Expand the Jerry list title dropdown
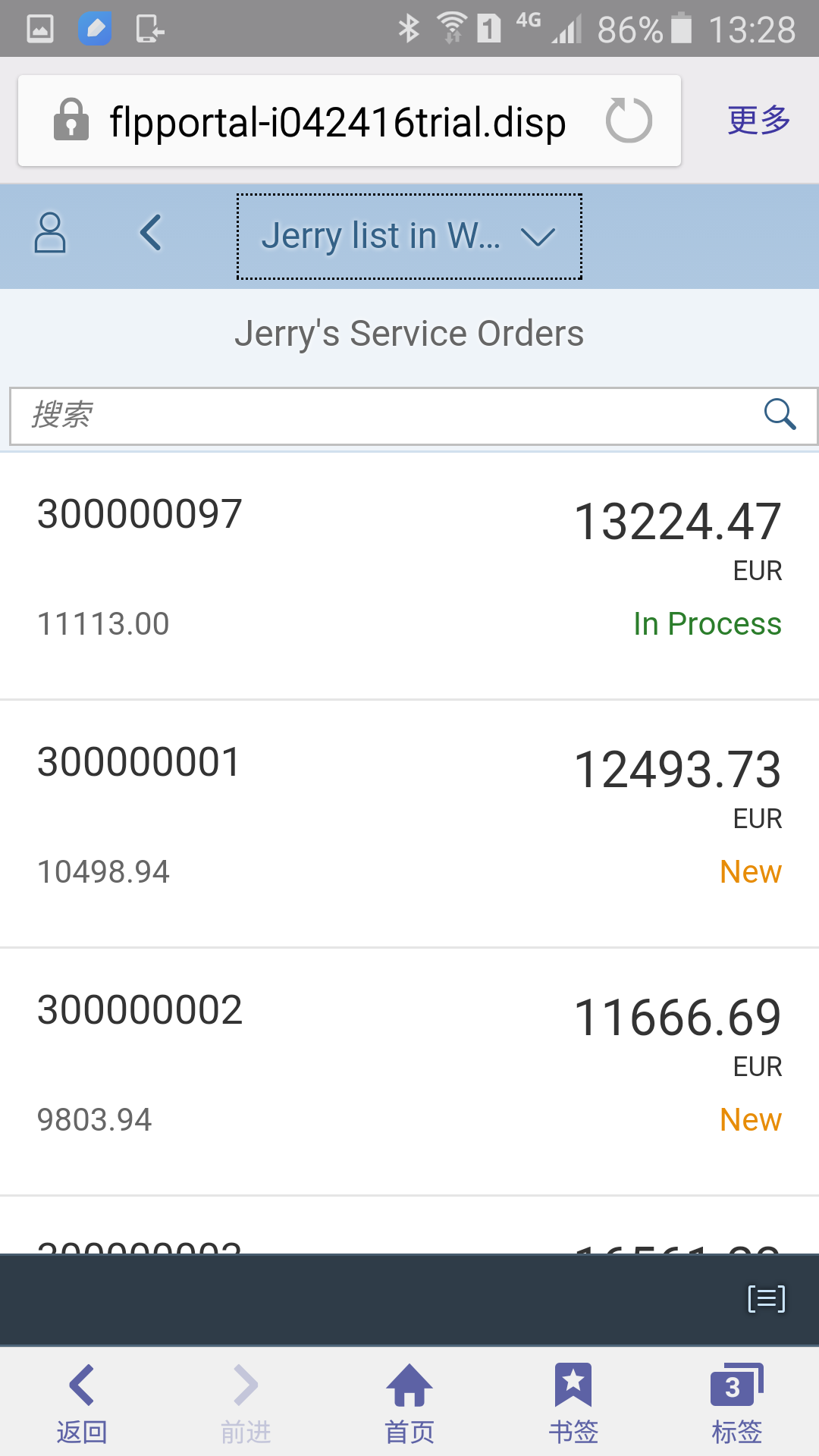Viewport: 819px width, 1456px height. pyautogui.click(x=409, y=236)
